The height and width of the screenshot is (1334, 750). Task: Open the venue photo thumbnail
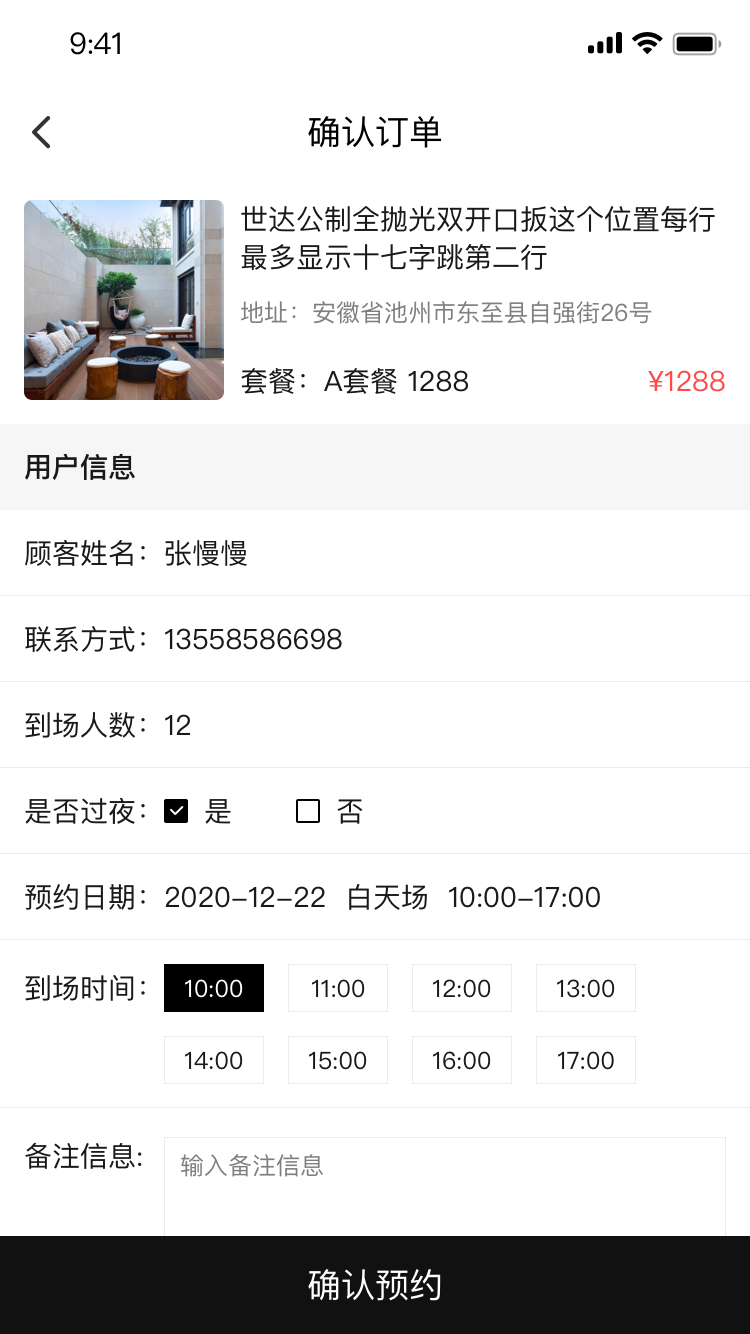tap(124, 300)
